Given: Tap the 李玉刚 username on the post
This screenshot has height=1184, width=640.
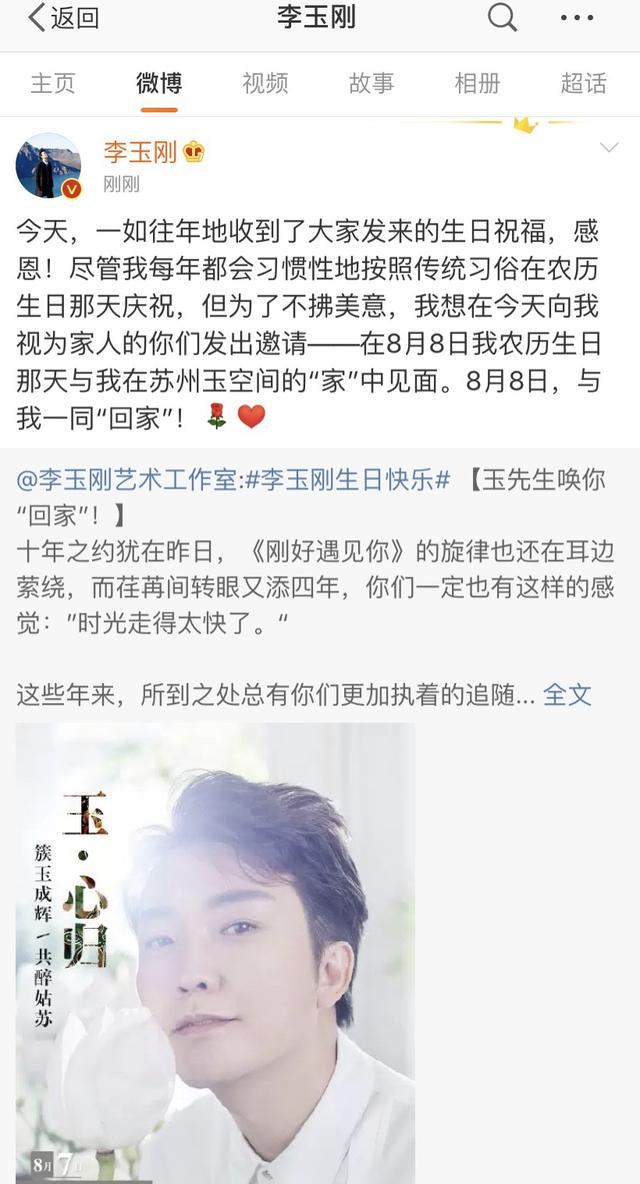Looking at the screenshot, I should tap(140, 152).
